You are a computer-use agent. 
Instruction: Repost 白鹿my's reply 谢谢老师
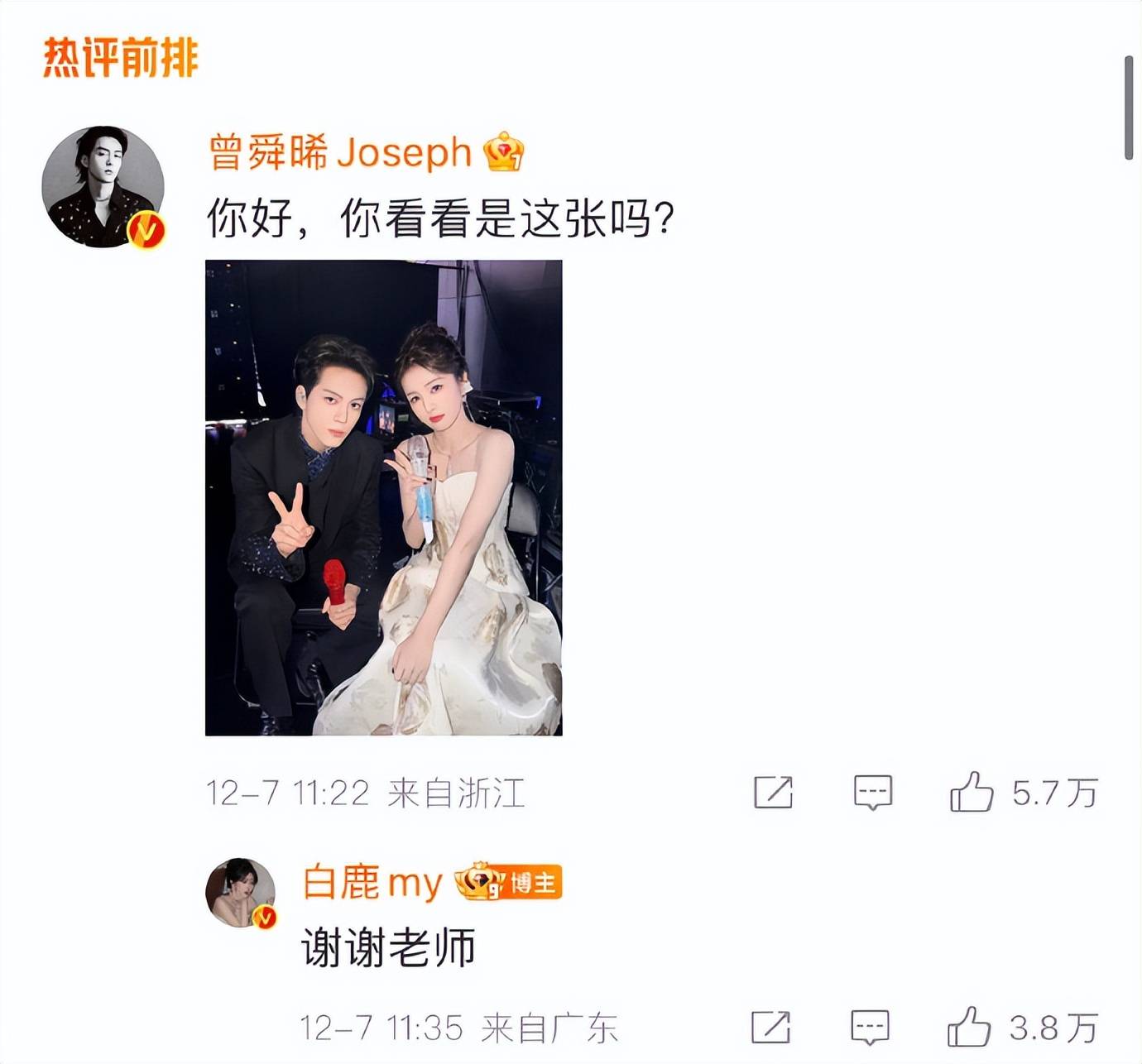point(770,1028)
